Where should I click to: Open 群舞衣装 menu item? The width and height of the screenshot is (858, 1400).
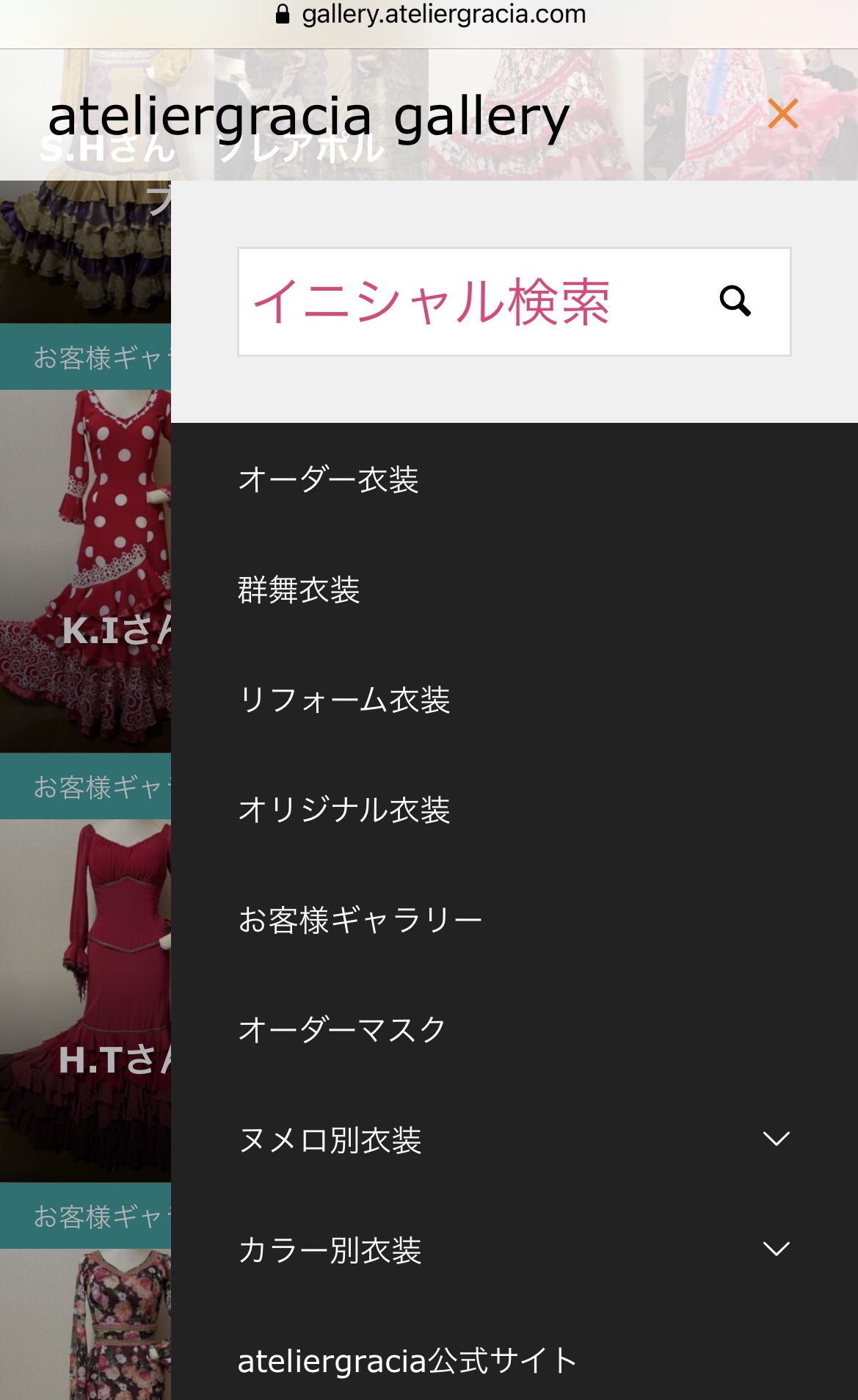click(299, 590)
